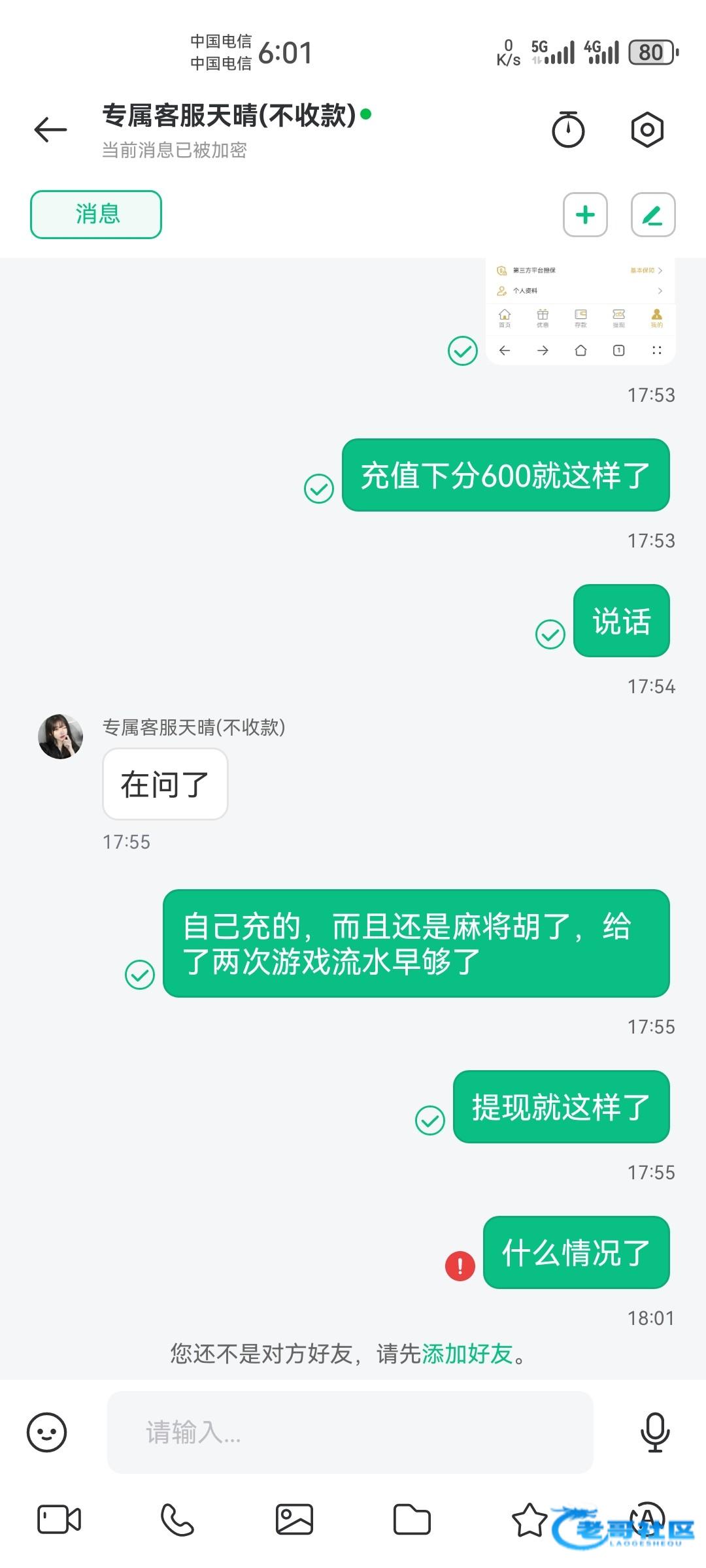This screenshot has width=706, height=1568.
Task: Open the disappearing message timer
Action: 568,129
